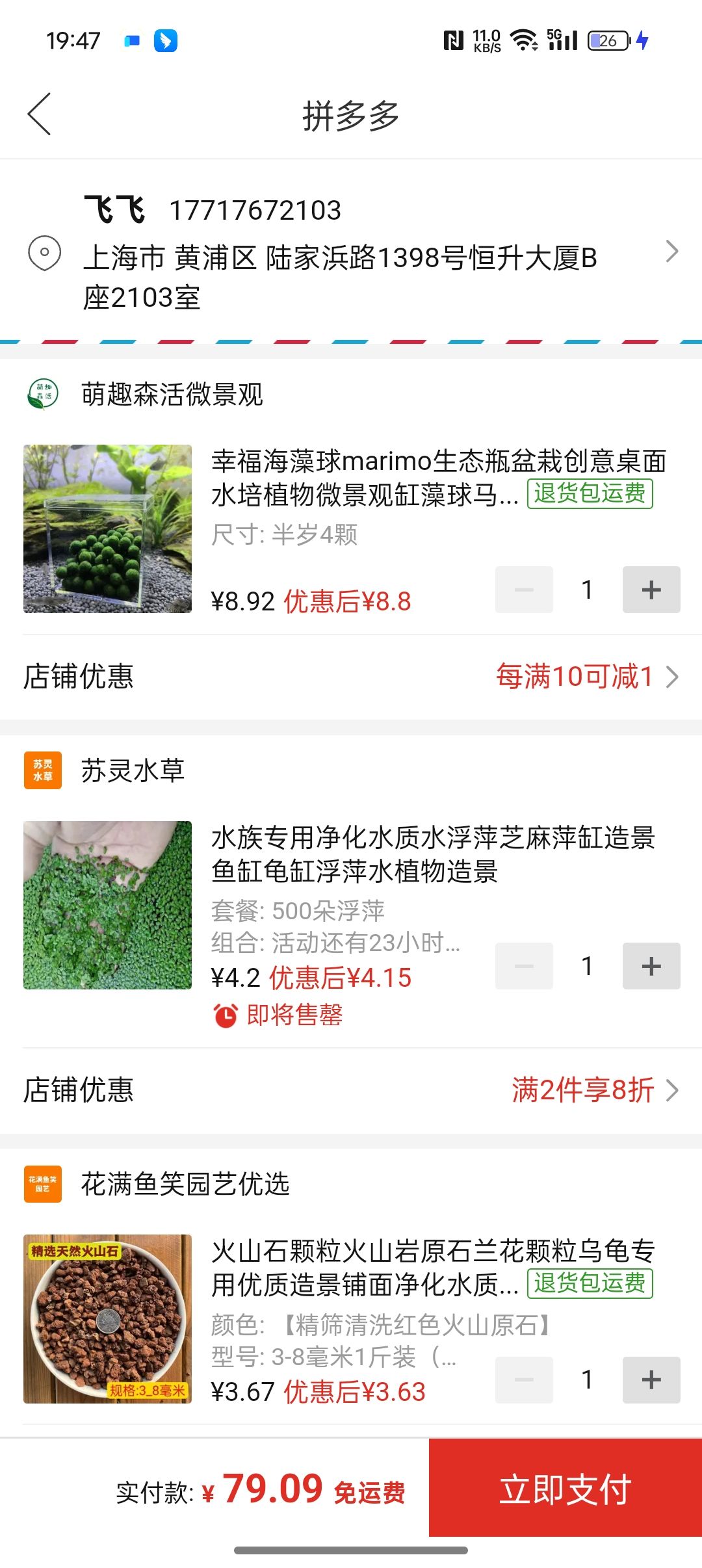The height and width of the screenshot is (1568, 702).
Task: View the 火山石颗粒 product photo
Action: click(108, 1318)
